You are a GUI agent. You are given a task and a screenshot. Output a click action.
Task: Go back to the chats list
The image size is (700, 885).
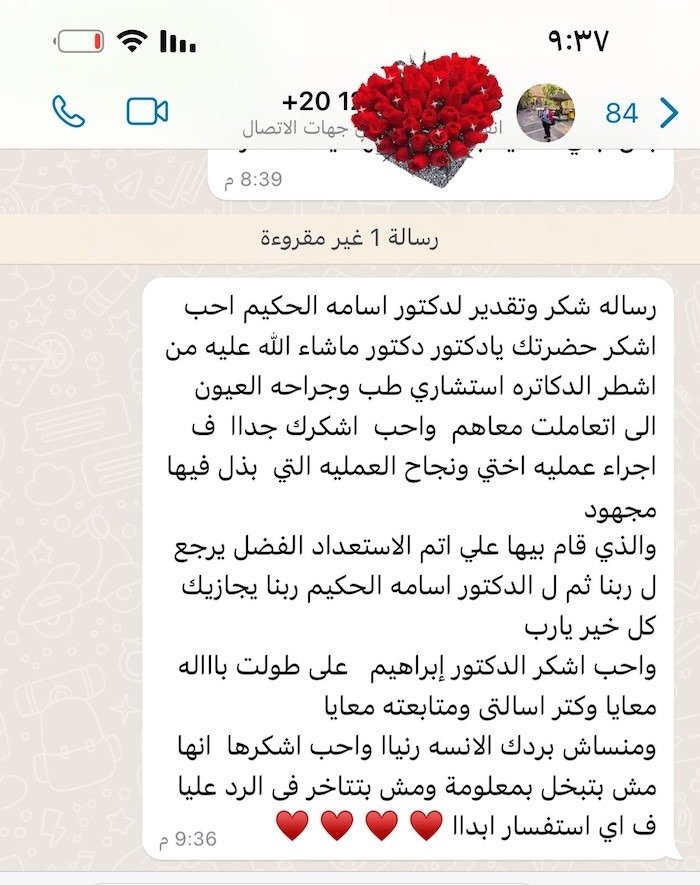(x=668, y=113)
